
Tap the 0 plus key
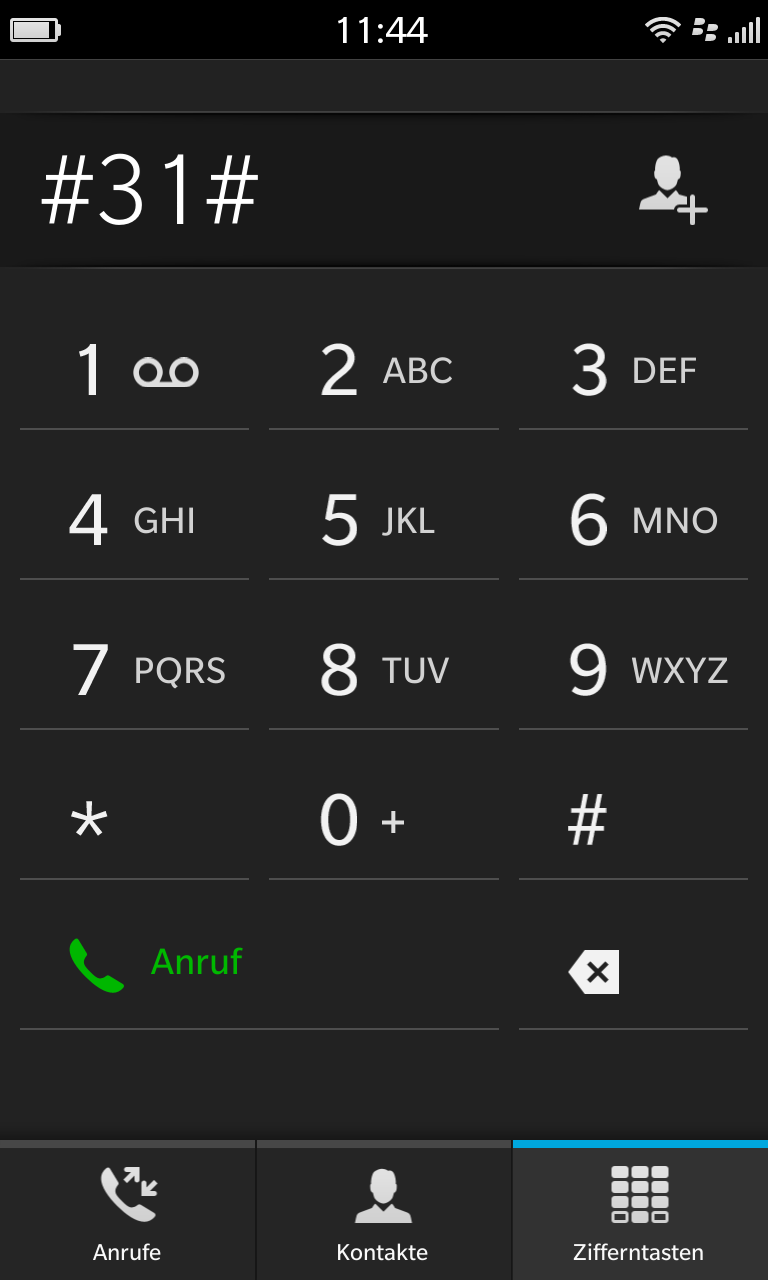coord(383,821)
